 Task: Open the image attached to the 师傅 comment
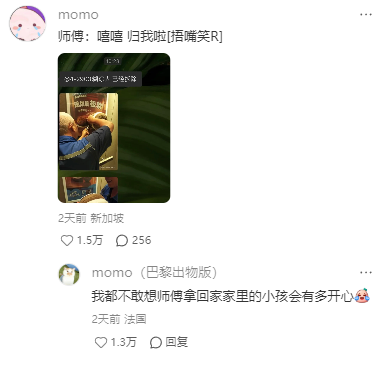pyautogui.click(x=114, y=128)
